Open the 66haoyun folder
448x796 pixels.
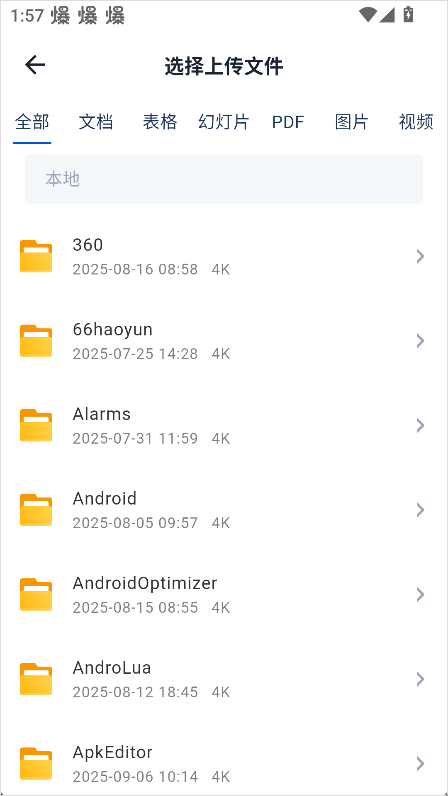pos(224,341)
